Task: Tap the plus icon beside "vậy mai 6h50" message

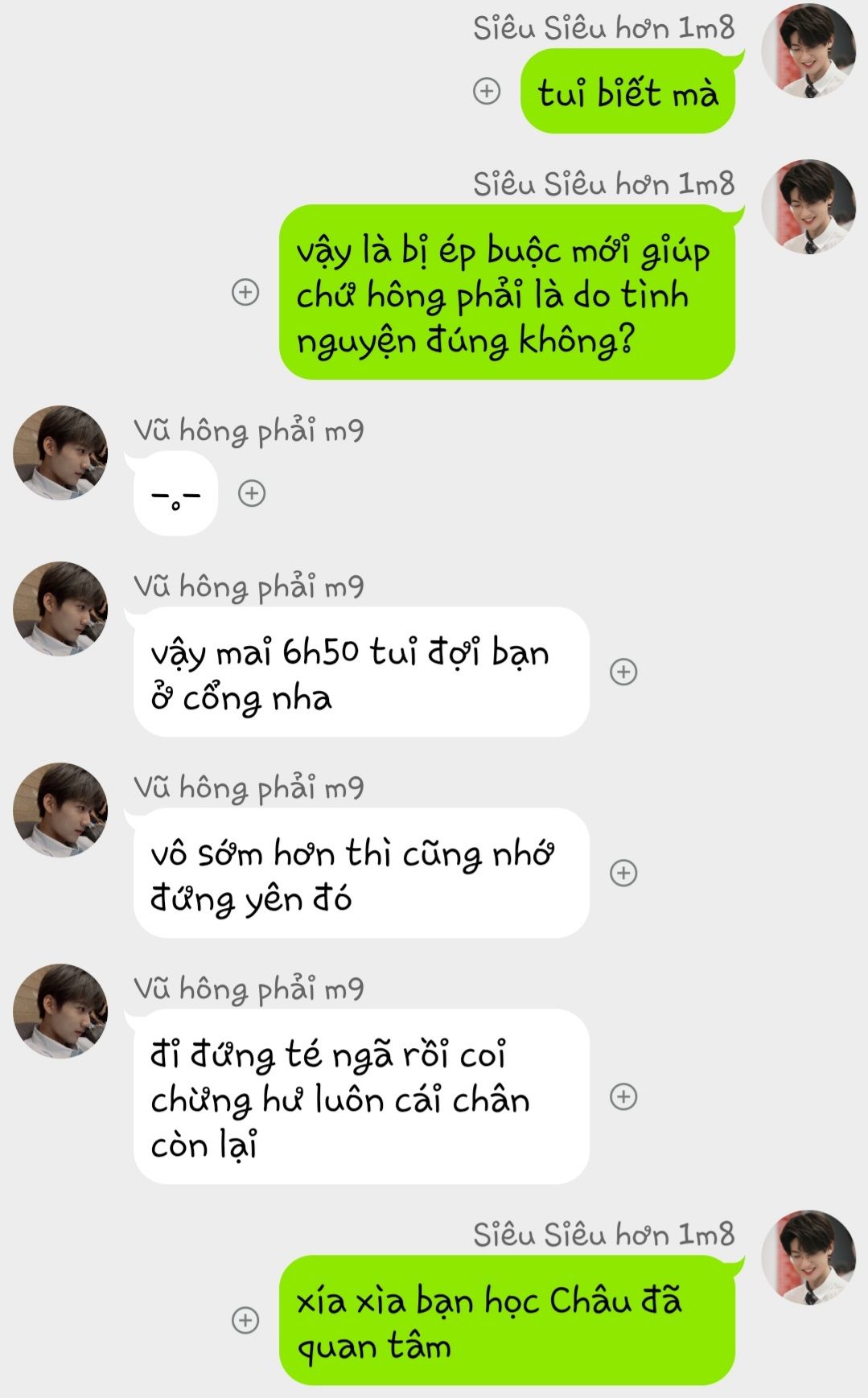Action: (623, 672)
